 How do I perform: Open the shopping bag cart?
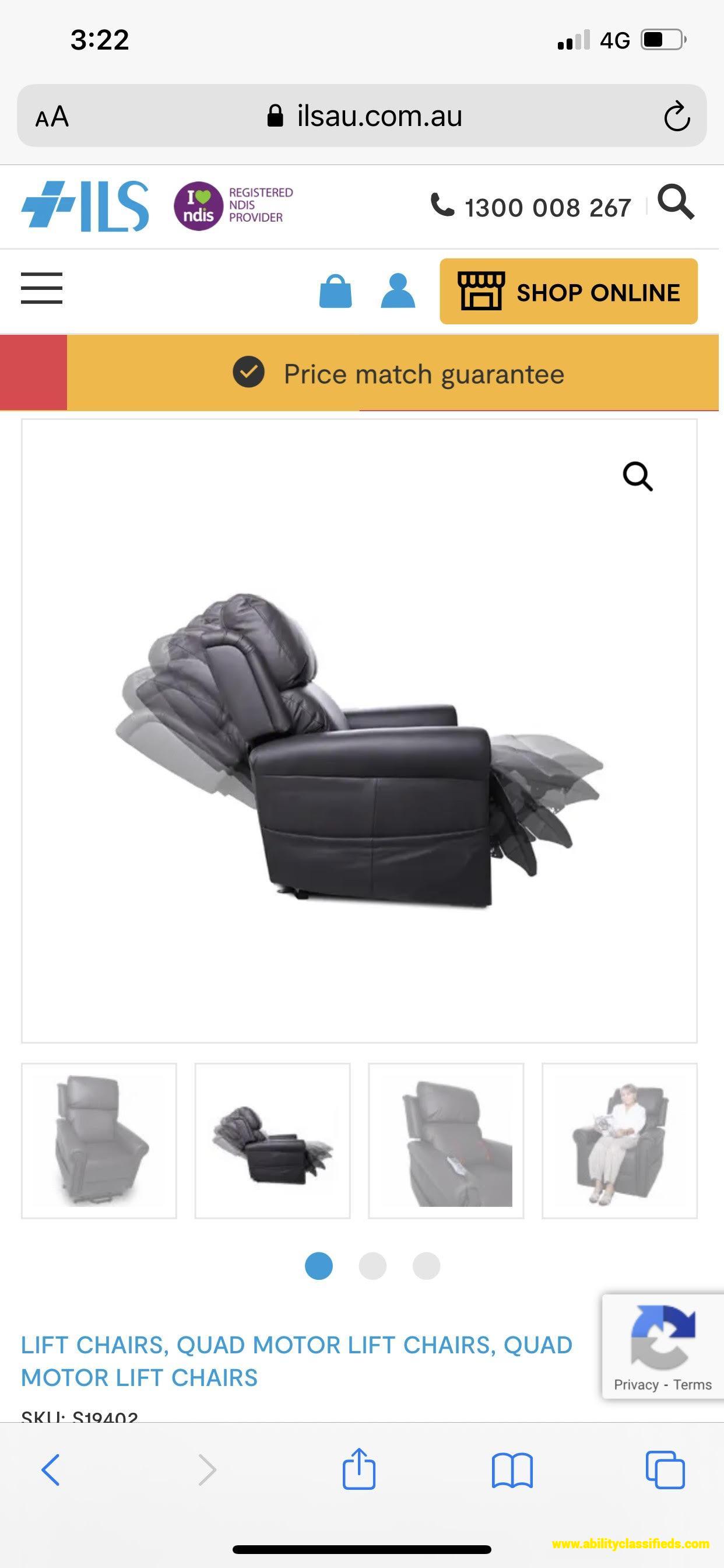335,291
